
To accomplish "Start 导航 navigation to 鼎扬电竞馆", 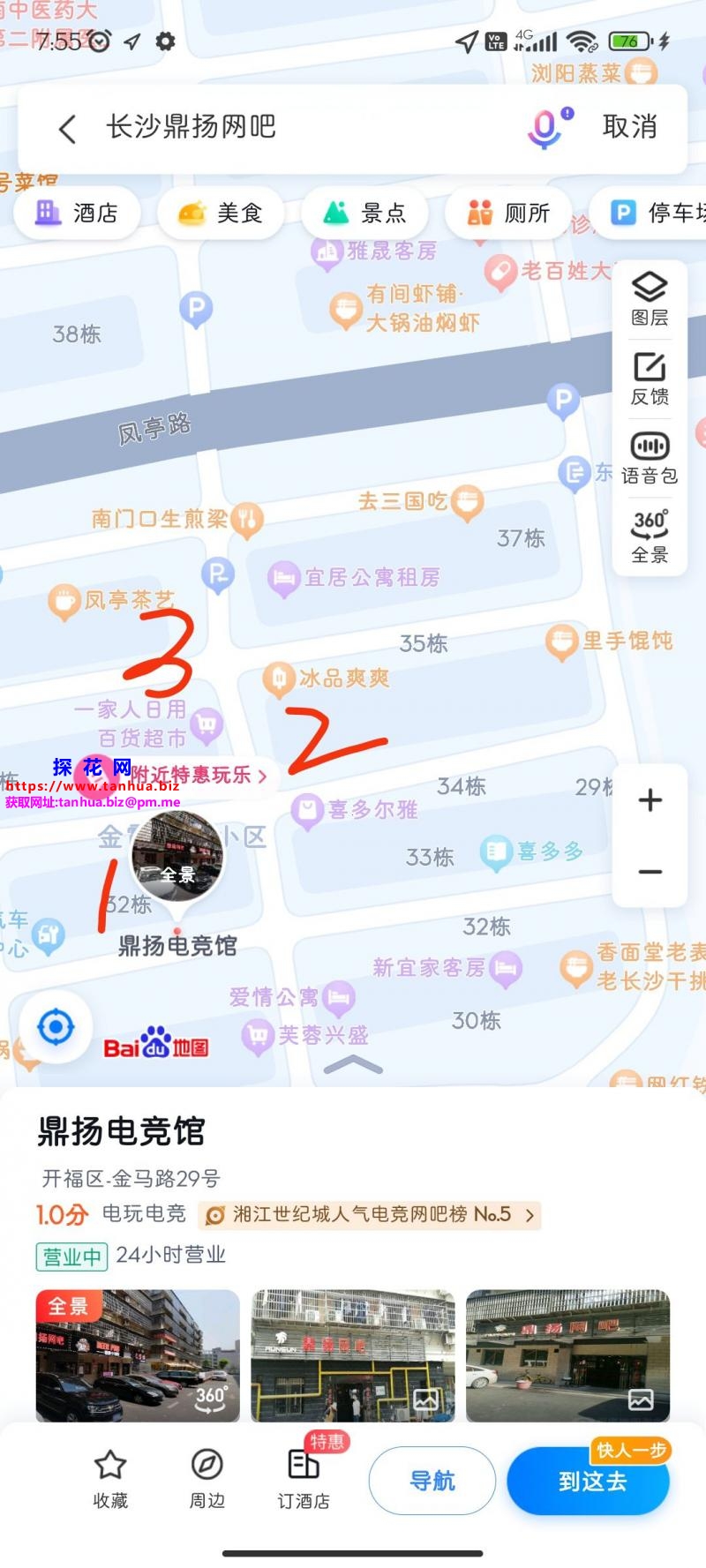I will coord(432,1481).
